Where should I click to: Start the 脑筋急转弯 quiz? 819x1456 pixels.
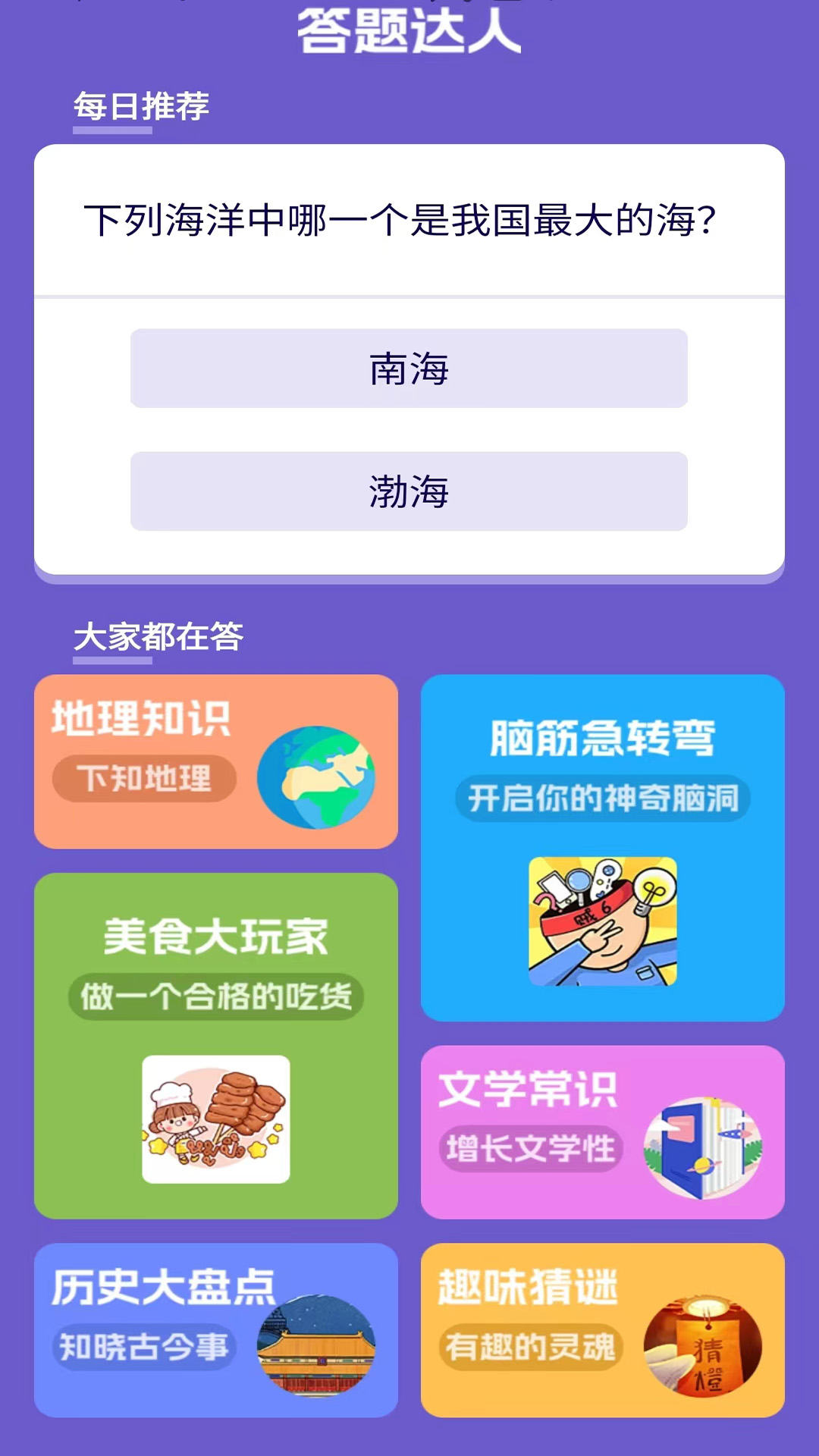coord(602,848)
